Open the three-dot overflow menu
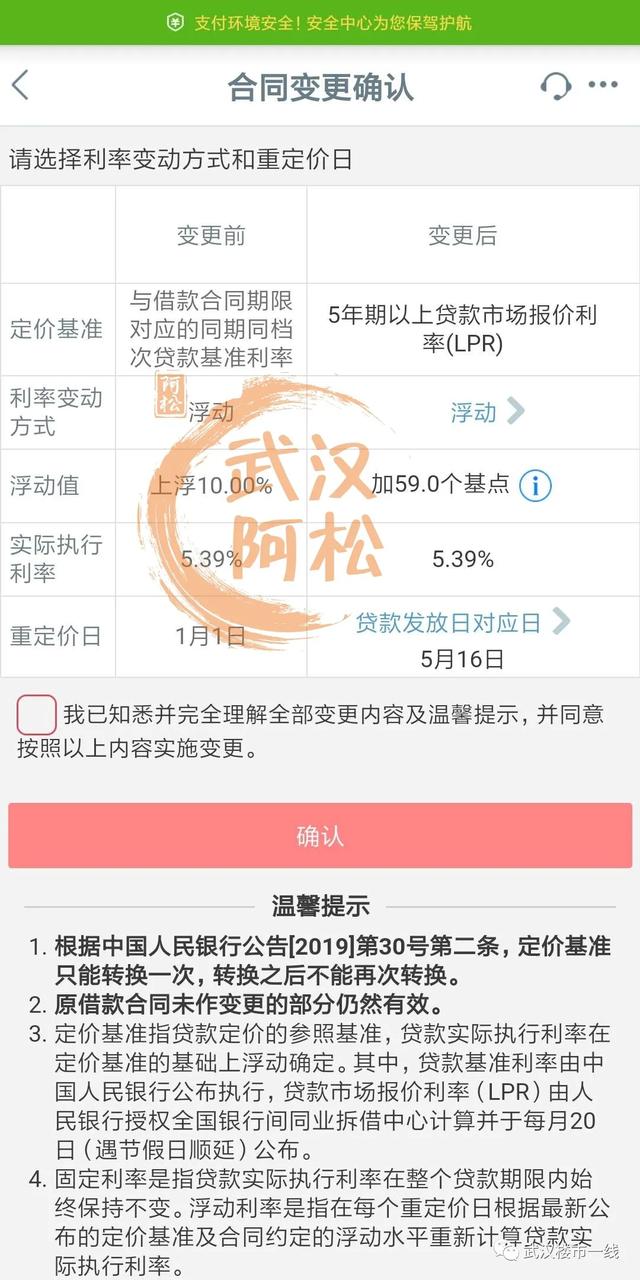Screen dimensions: 640x1280 [603, 86]
